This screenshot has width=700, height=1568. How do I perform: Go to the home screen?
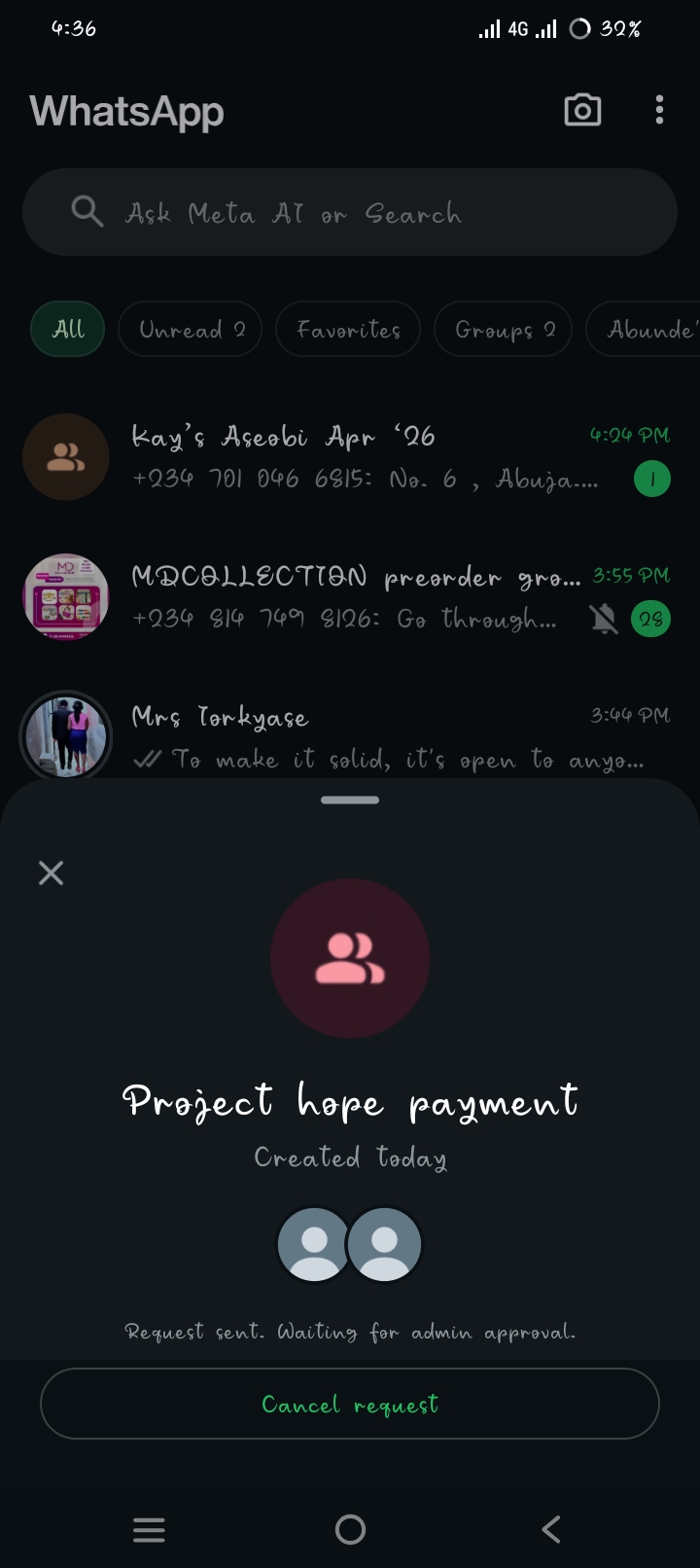coord(350,1529)
